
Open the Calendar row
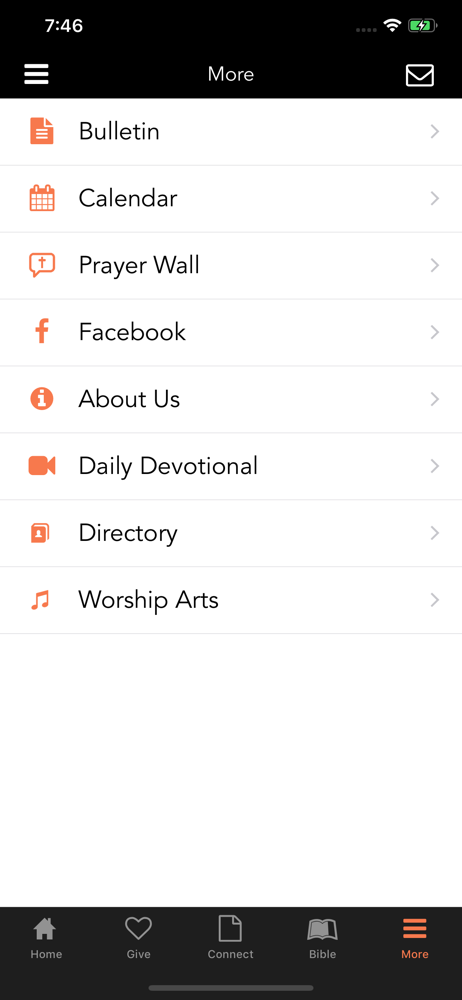tap(231, 199)
